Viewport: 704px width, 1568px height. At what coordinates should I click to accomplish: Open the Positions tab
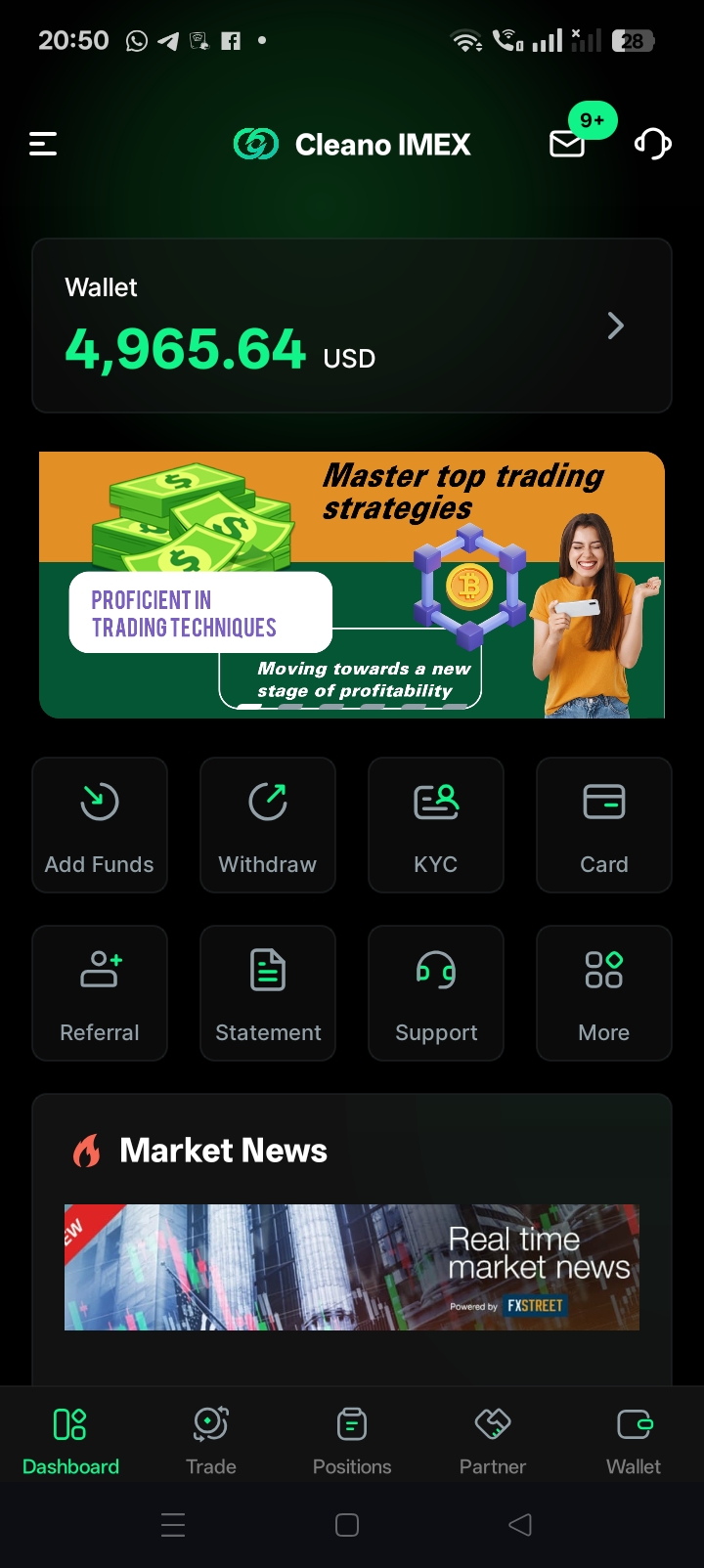[351, 1437]
